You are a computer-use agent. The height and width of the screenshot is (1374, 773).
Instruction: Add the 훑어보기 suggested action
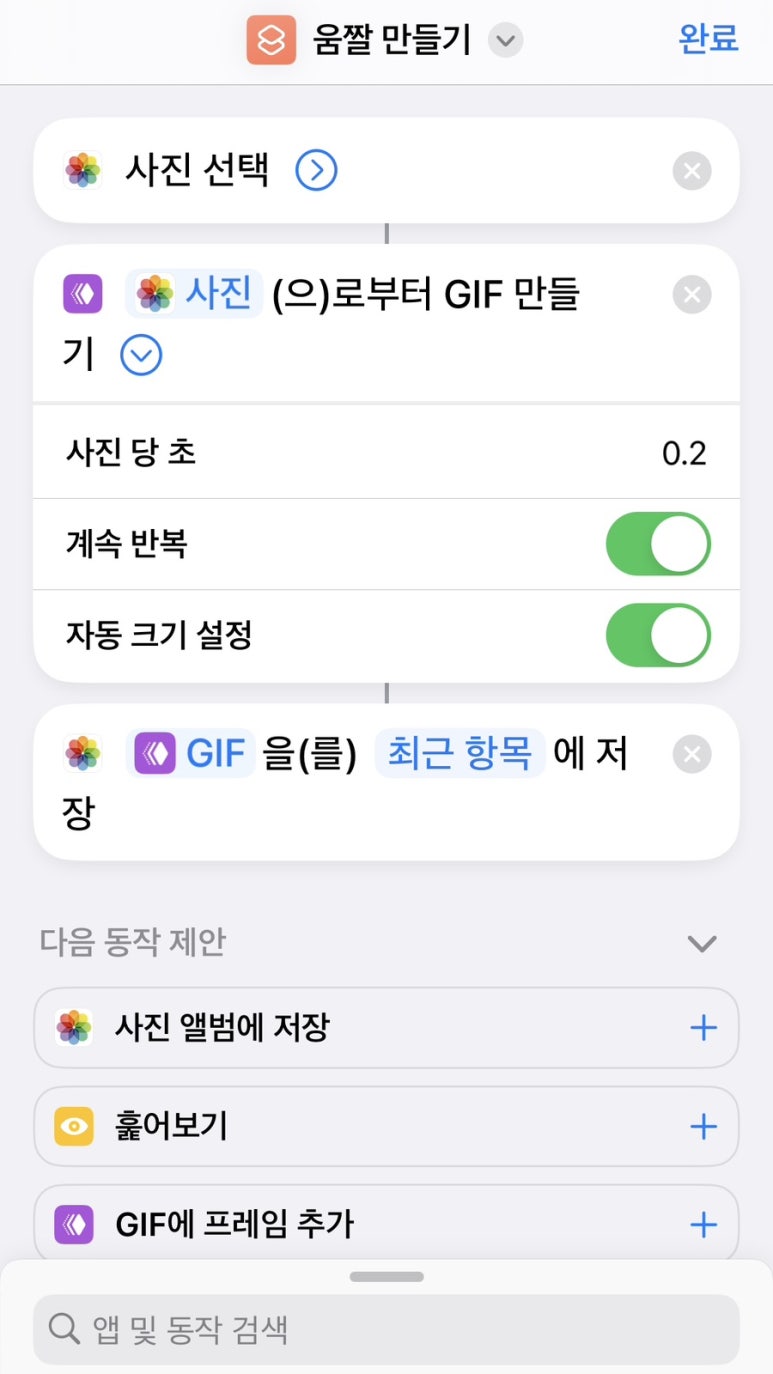click(x=704, y=1126)
